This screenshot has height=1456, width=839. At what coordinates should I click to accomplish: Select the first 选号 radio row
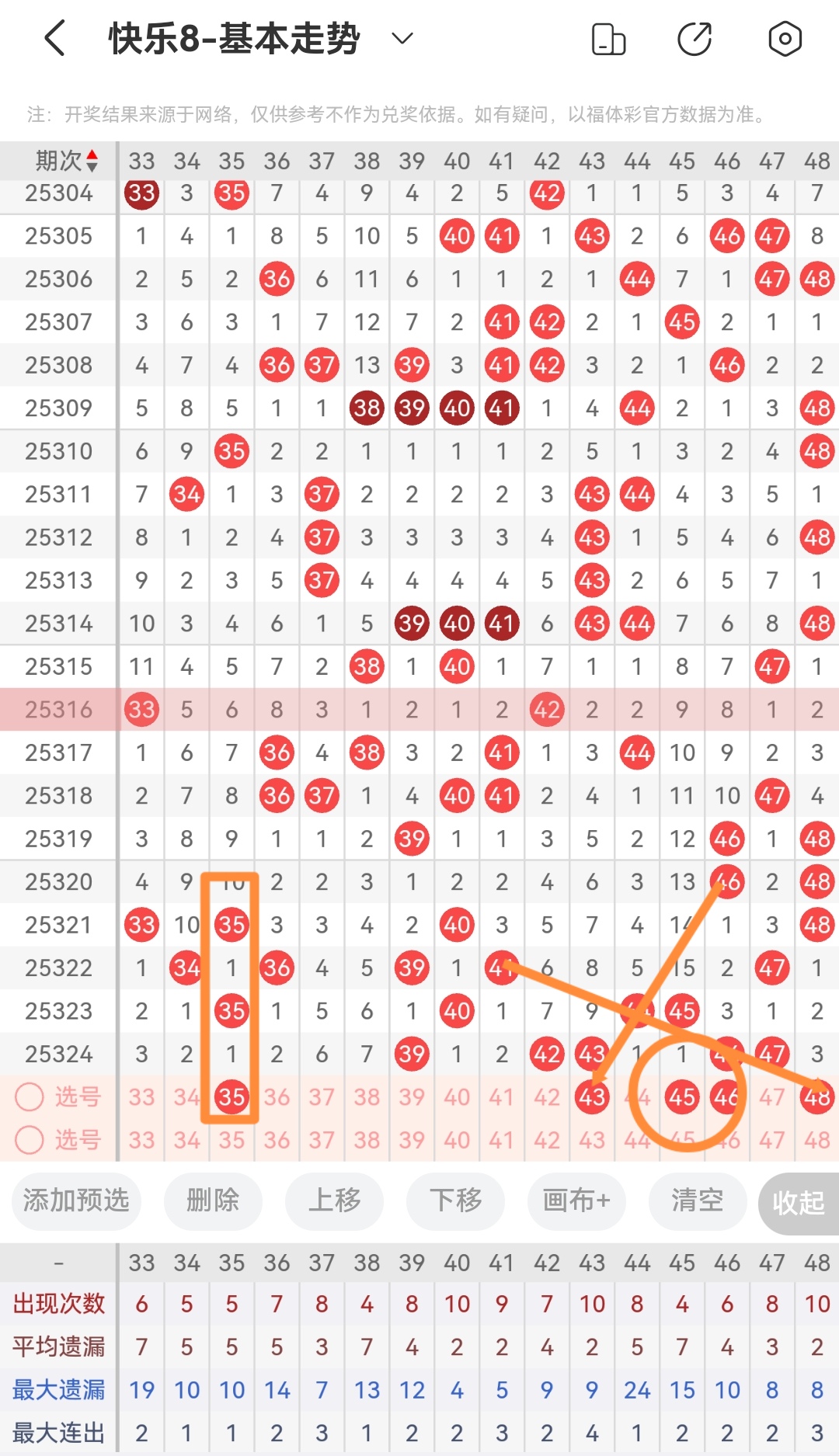point(30,1097)
